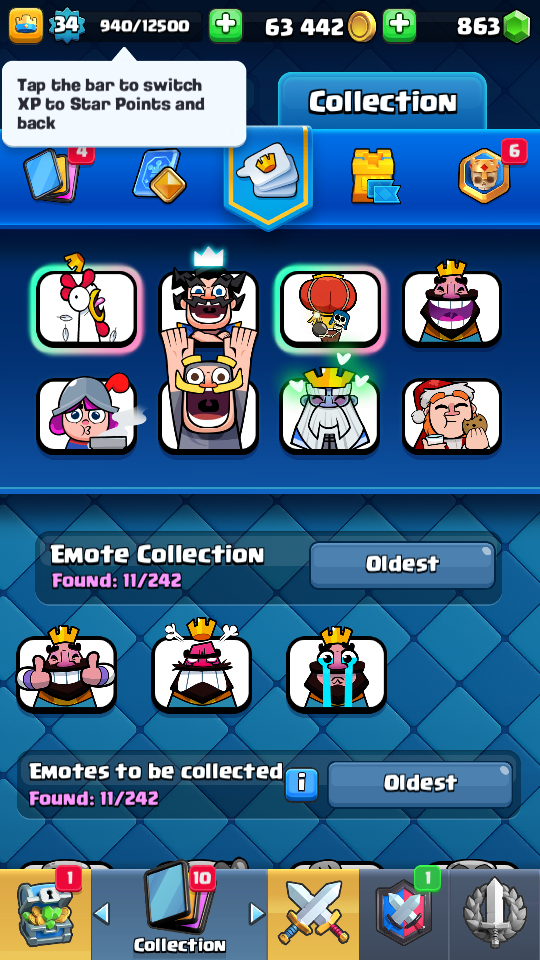Add gold with the plus beside 63 442
The image size is (540, 960).
[x=399, y=26]
